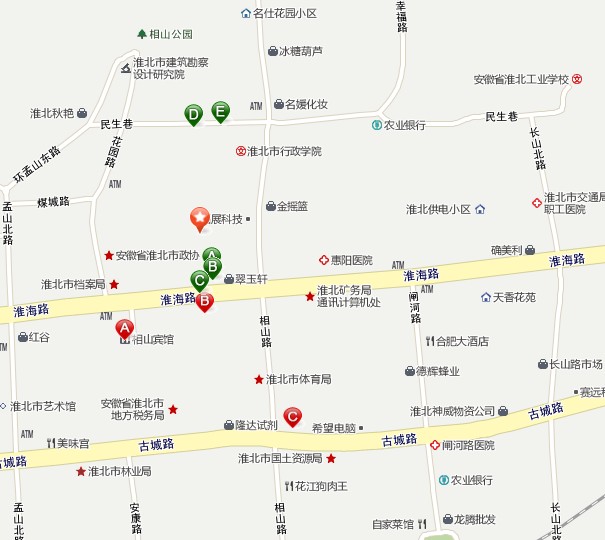Tap the orange star marker near 展科技
Screen dimensions: 605x540
[199, 217]
